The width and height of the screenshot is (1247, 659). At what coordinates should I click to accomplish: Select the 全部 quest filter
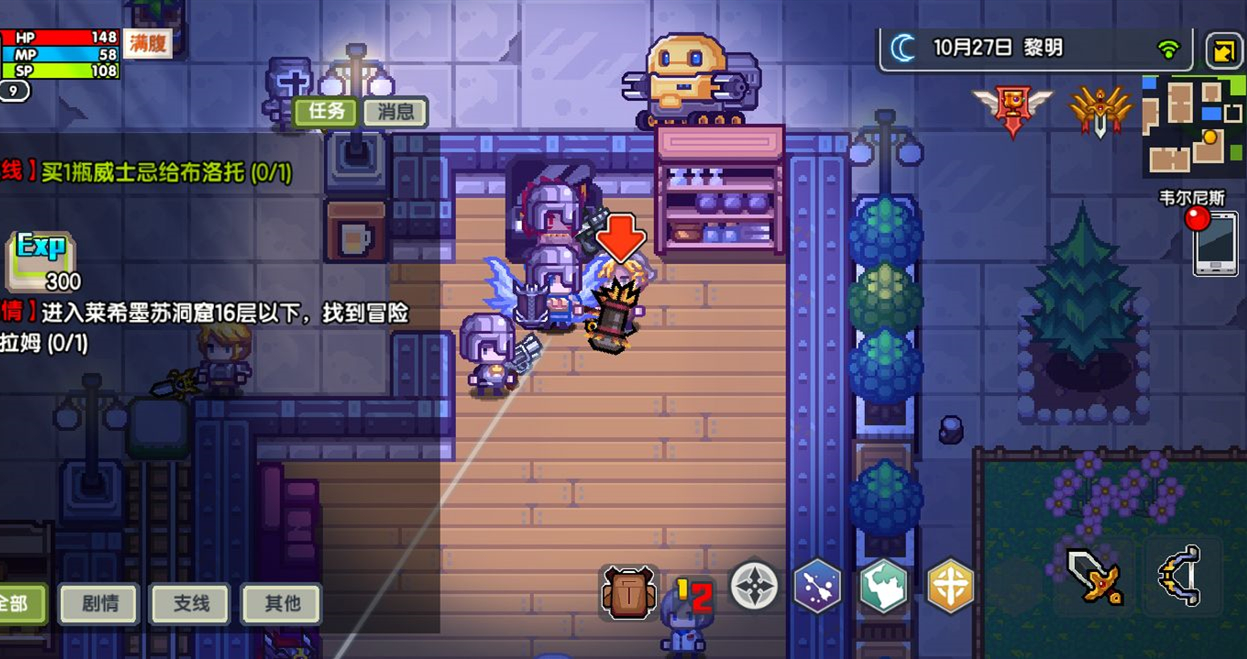pos(20,604)
